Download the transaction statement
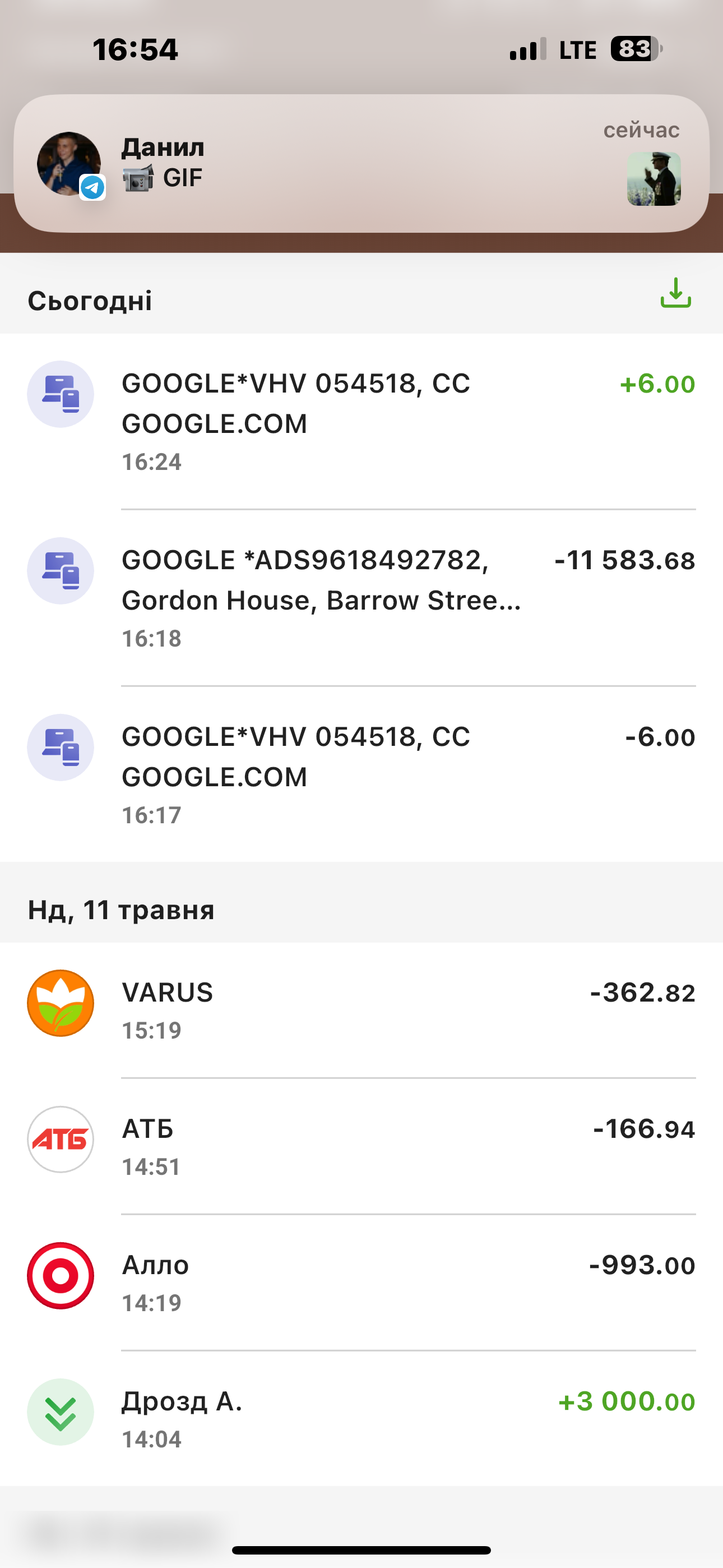The image size is (723, 1568). click(675, 293)
